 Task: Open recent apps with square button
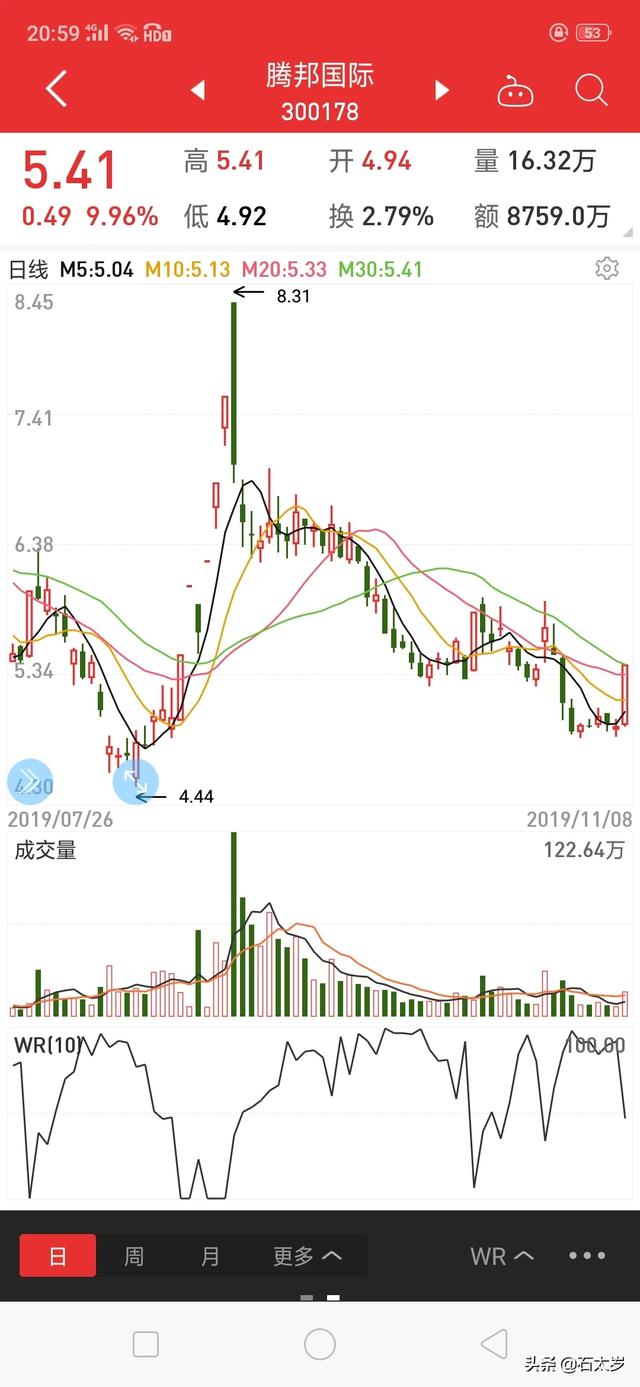(146, 1344)
